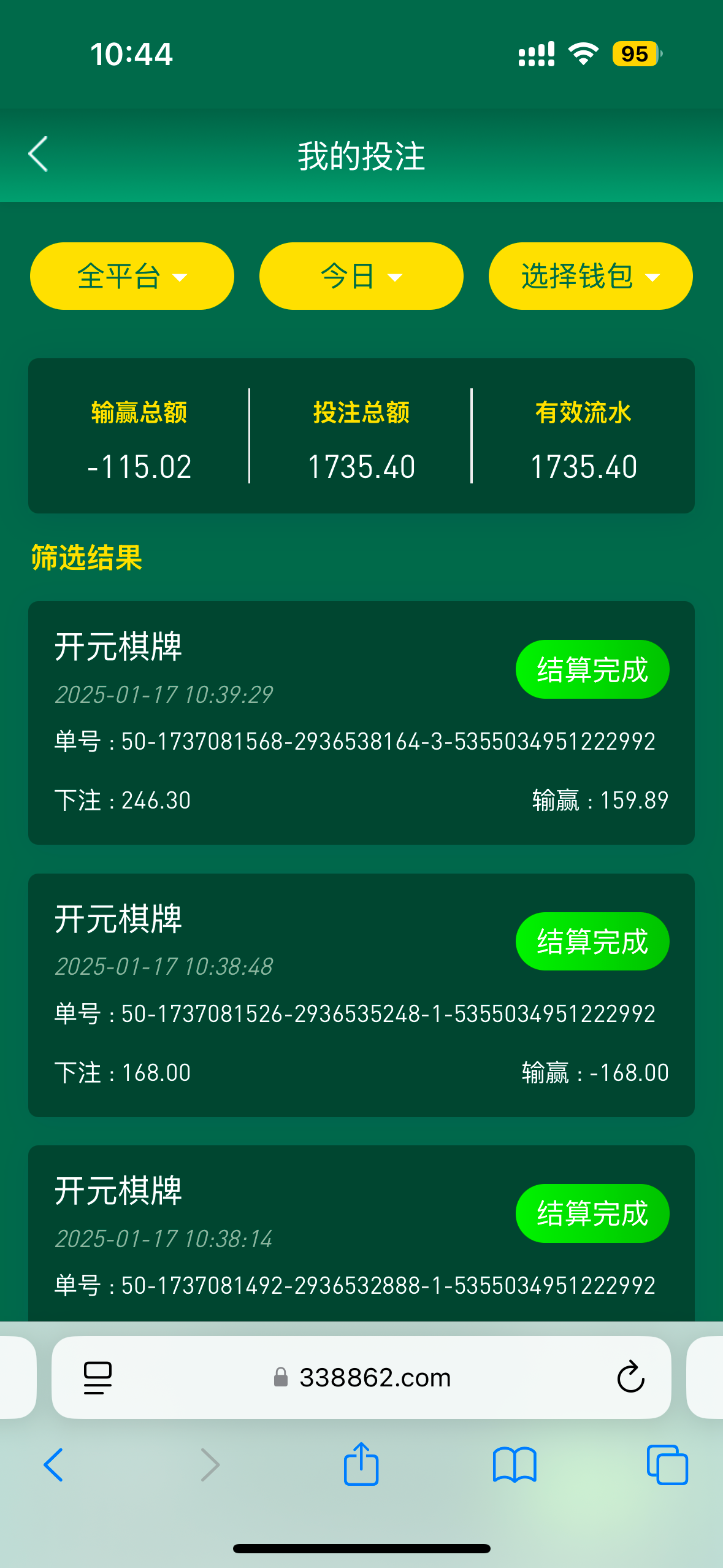This screenshot has width=723, height=1568.
Task: Tap the 输赢总额 summary value -115.02
Action: click(139, 467)
